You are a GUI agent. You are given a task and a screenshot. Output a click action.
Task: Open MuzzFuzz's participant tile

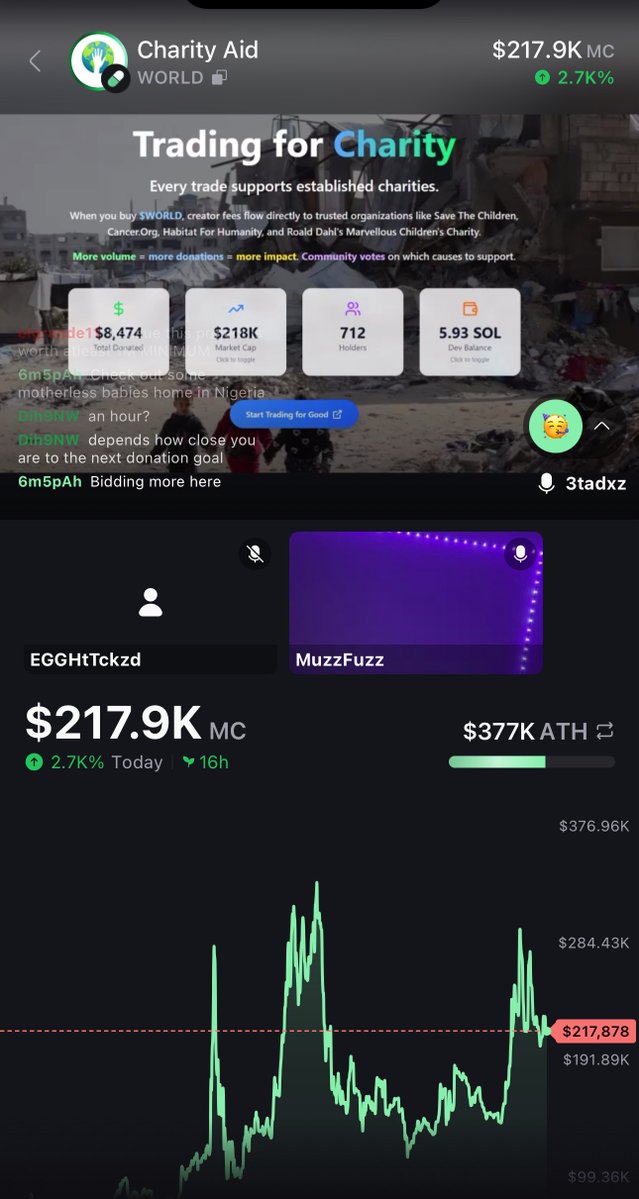[x=416, y=602]
